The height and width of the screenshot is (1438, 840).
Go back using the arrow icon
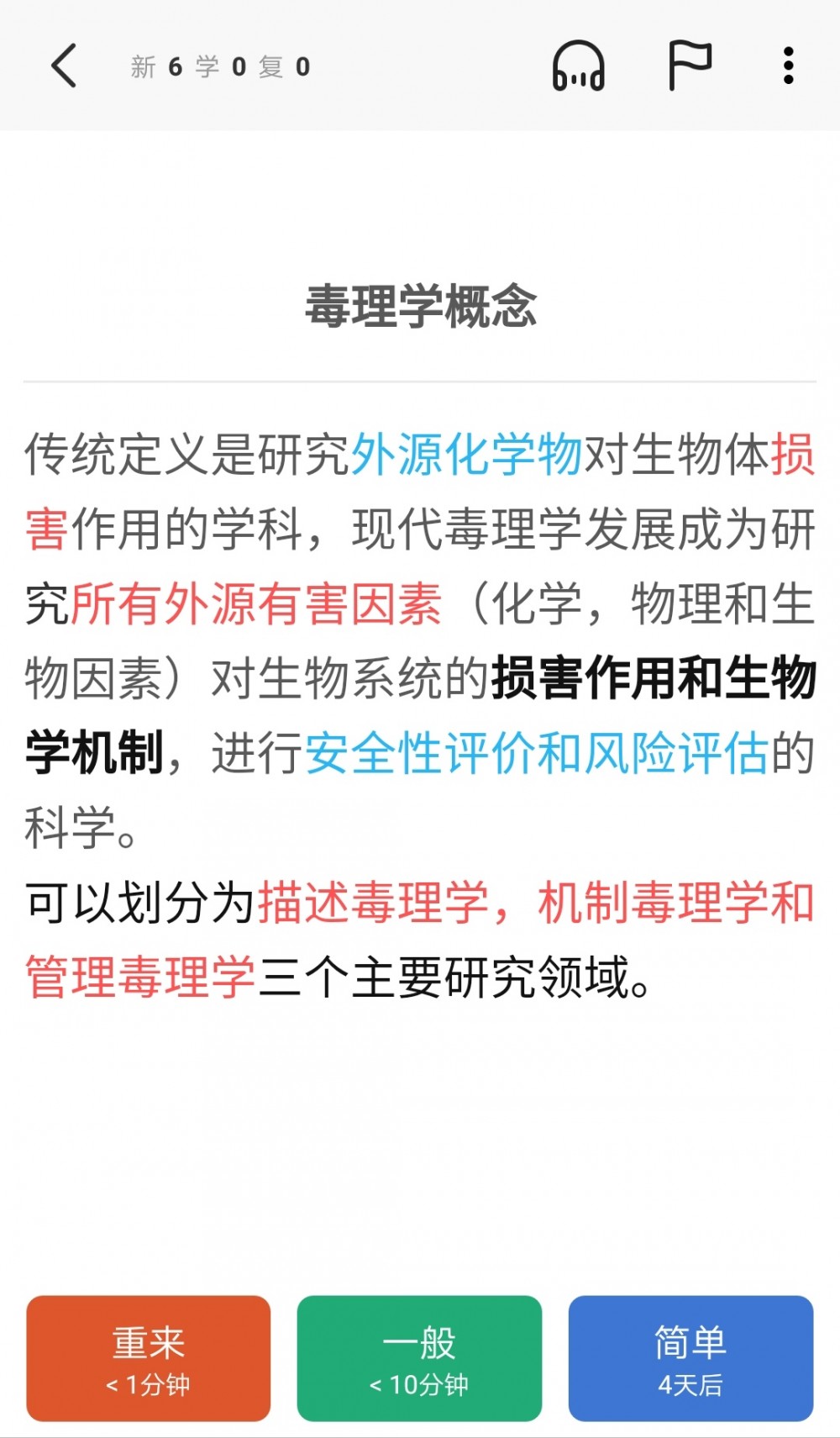click(64, 66)
